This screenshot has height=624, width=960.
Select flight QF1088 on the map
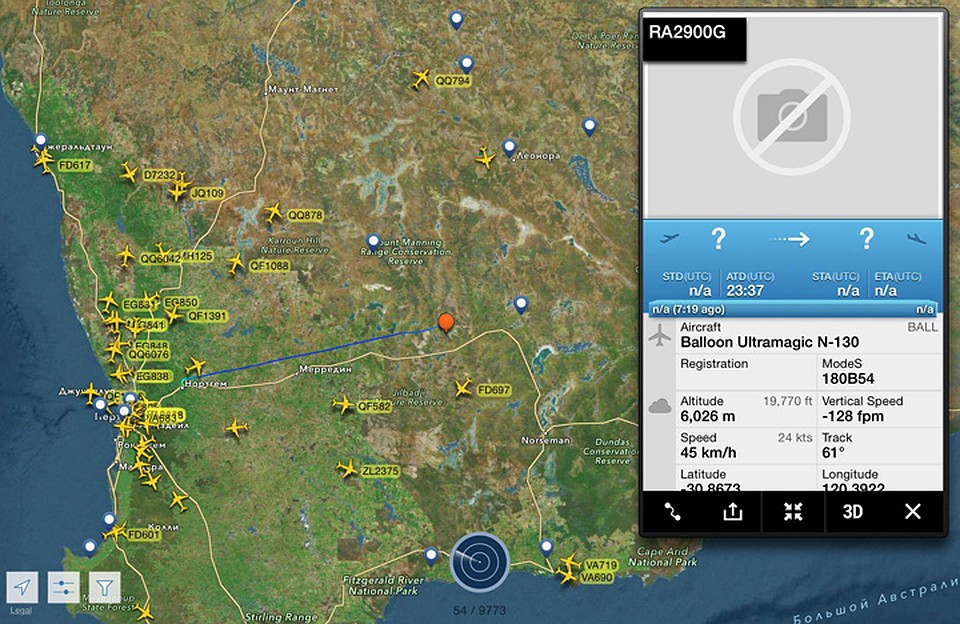[x=236, y=264]
